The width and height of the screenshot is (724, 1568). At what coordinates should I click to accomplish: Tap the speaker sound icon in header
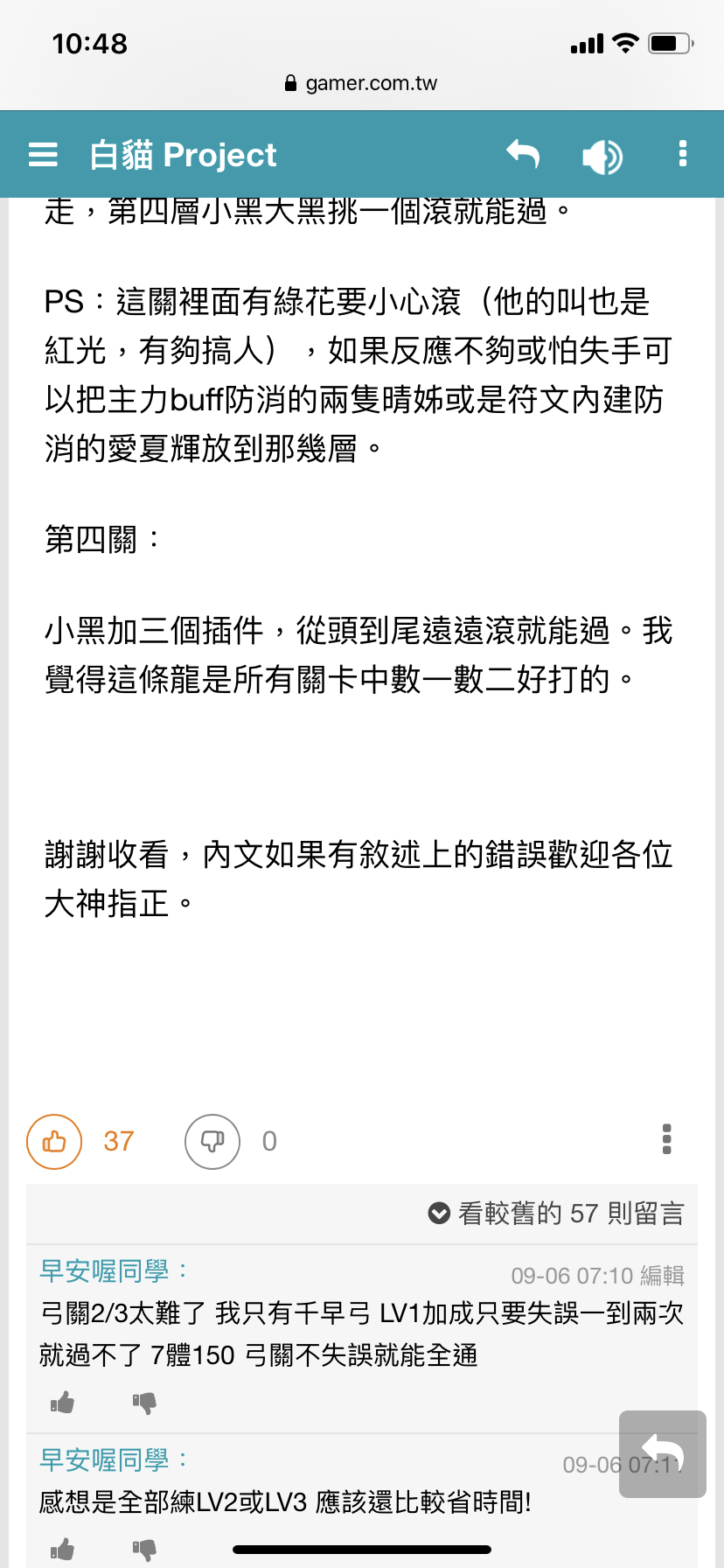click(602, 157)
